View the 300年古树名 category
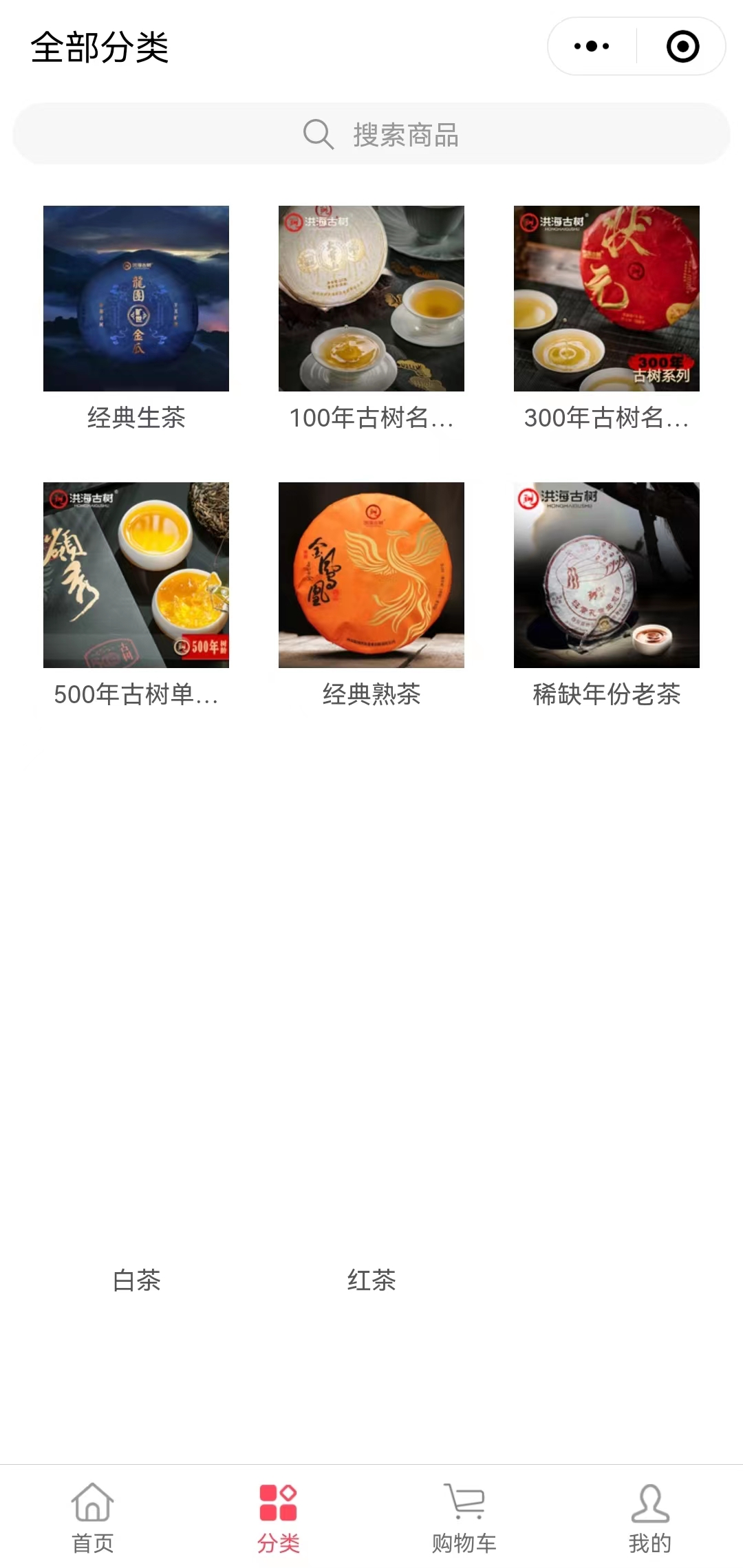 607,299
